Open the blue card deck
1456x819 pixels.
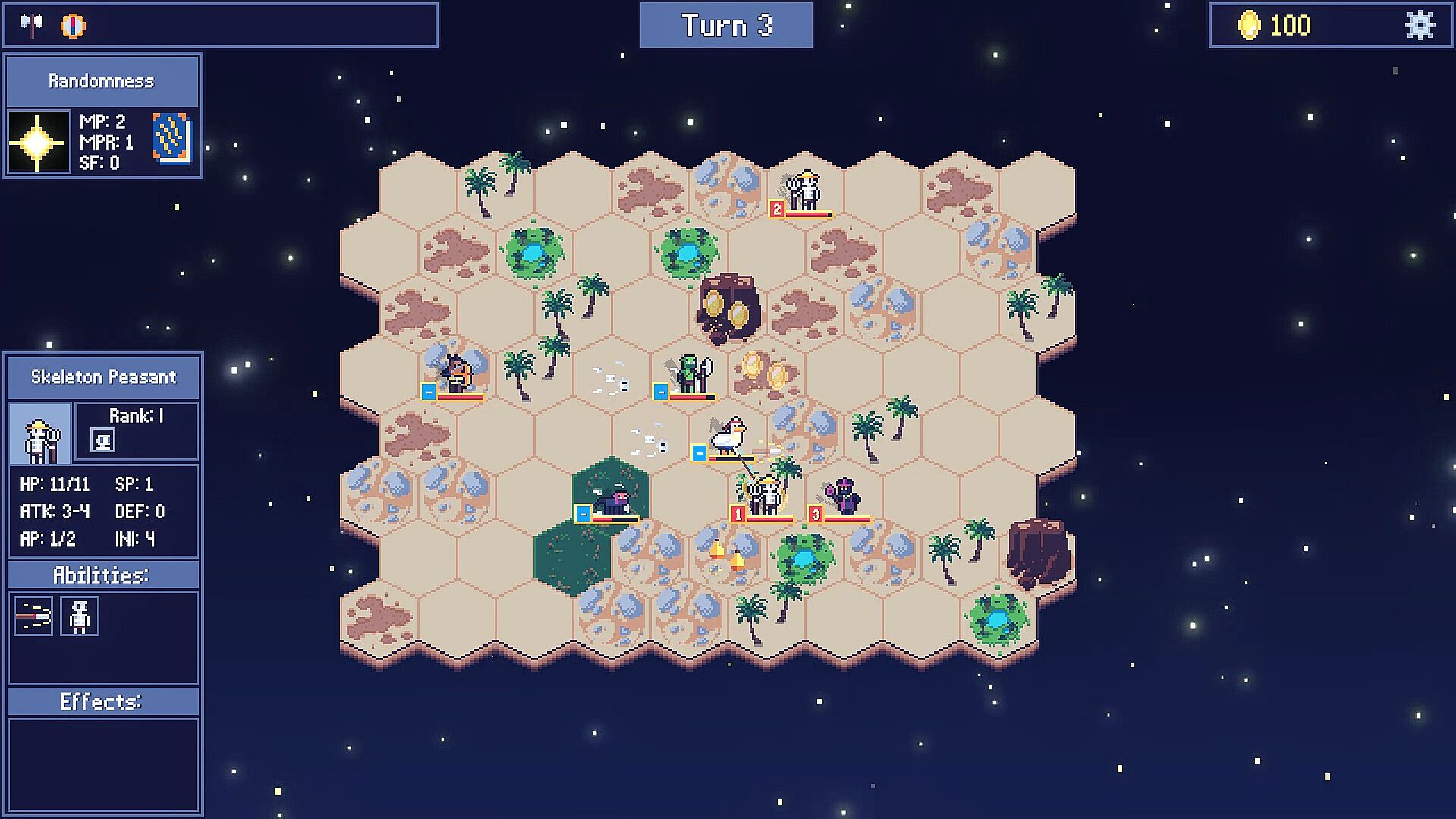click(172, 138)
